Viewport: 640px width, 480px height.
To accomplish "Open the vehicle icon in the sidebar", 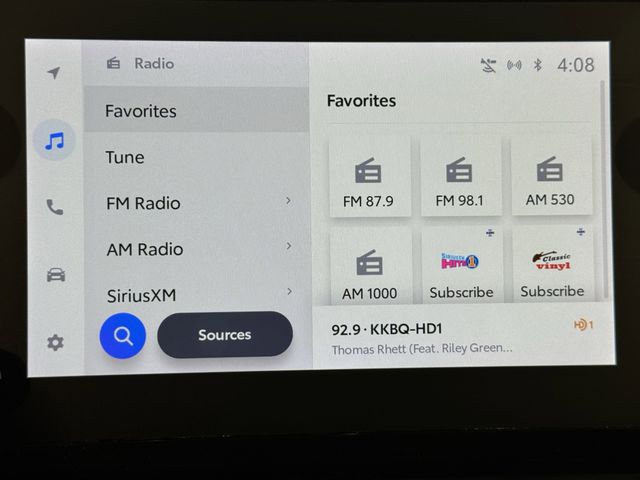I will [55, 274].
